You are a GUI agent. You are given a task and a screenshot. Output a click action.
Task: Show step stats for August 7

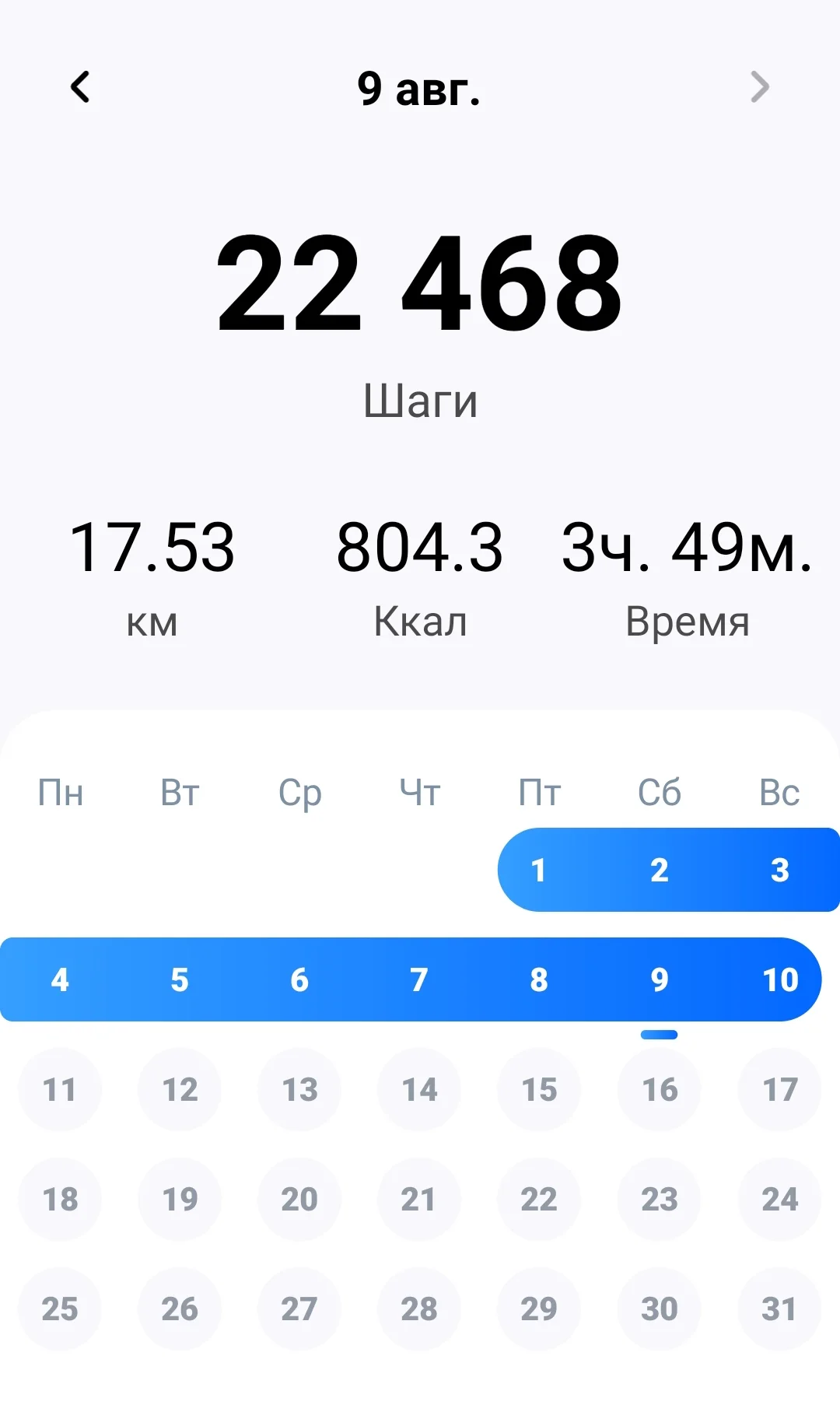(x=419, y=979)
